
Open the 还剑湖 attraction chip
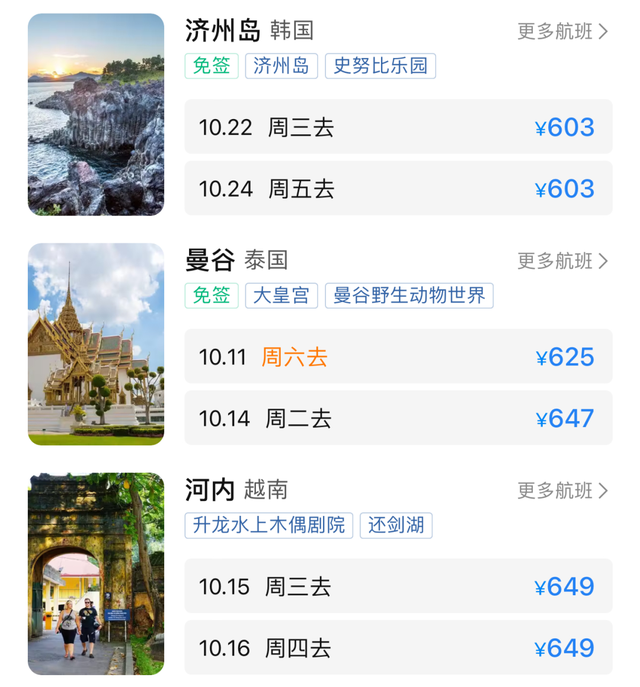pyautogui.click(x=396, y=525)
